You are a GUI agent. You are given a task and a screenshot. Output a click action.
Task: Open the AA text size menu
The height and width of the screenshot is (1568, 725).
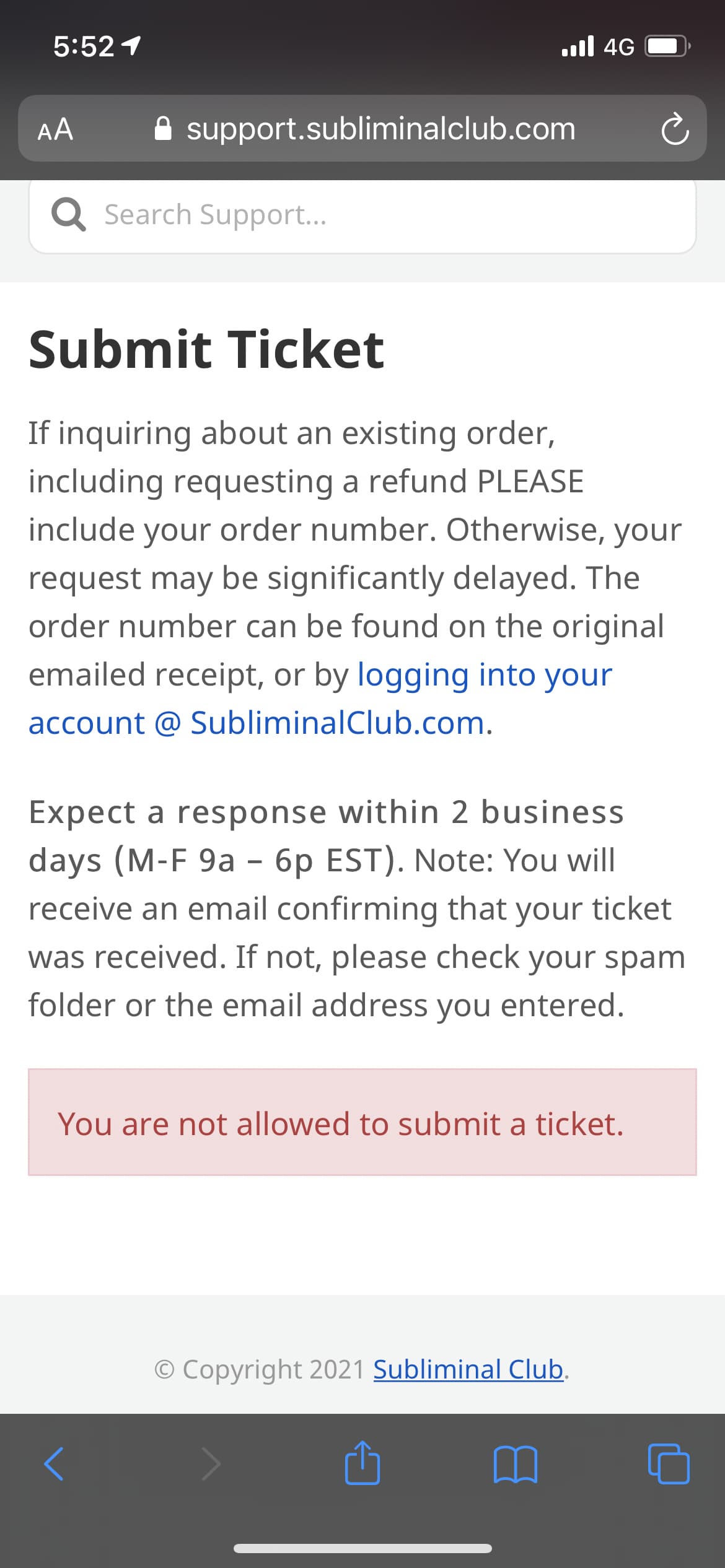[55, 129]
